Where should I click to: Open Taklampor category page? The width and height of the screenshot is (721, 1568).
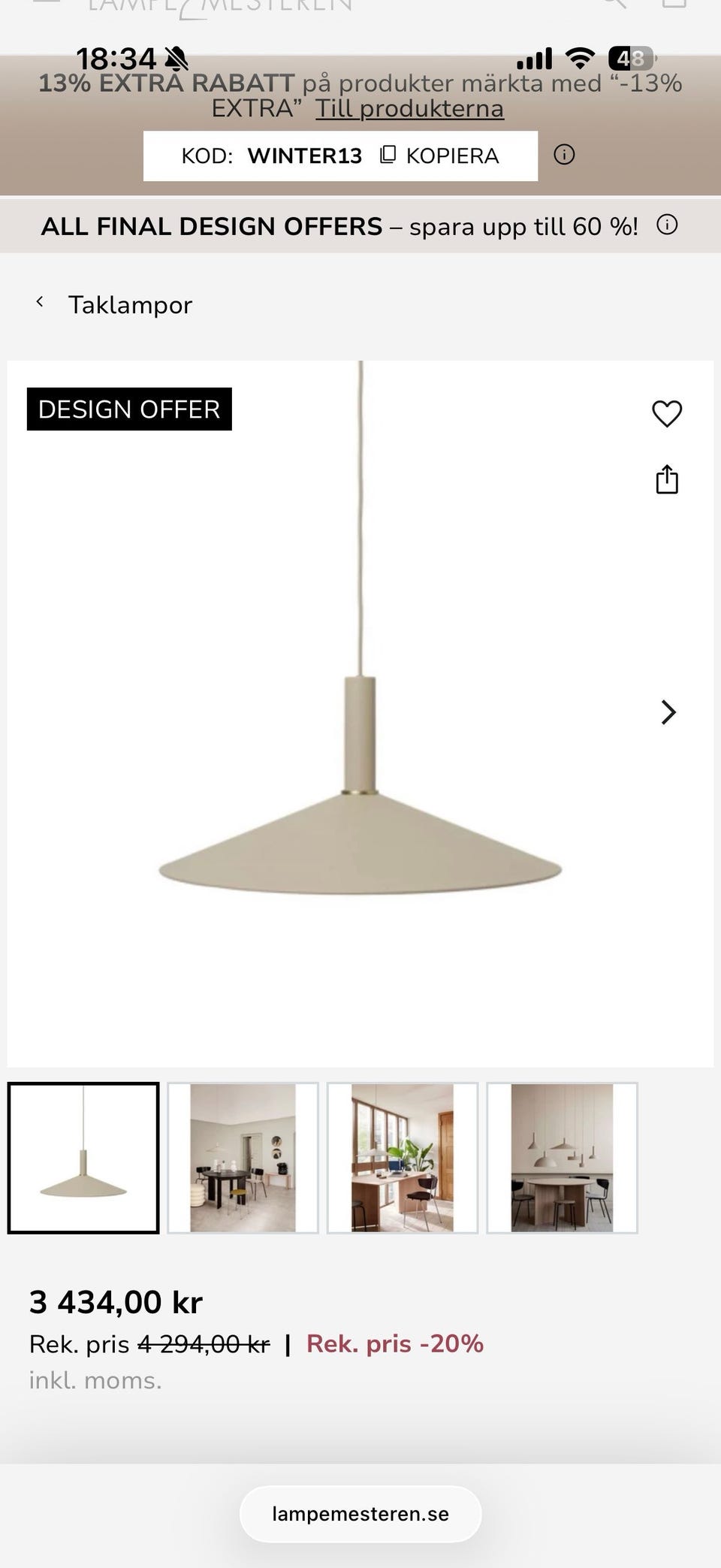pos(131,304)
